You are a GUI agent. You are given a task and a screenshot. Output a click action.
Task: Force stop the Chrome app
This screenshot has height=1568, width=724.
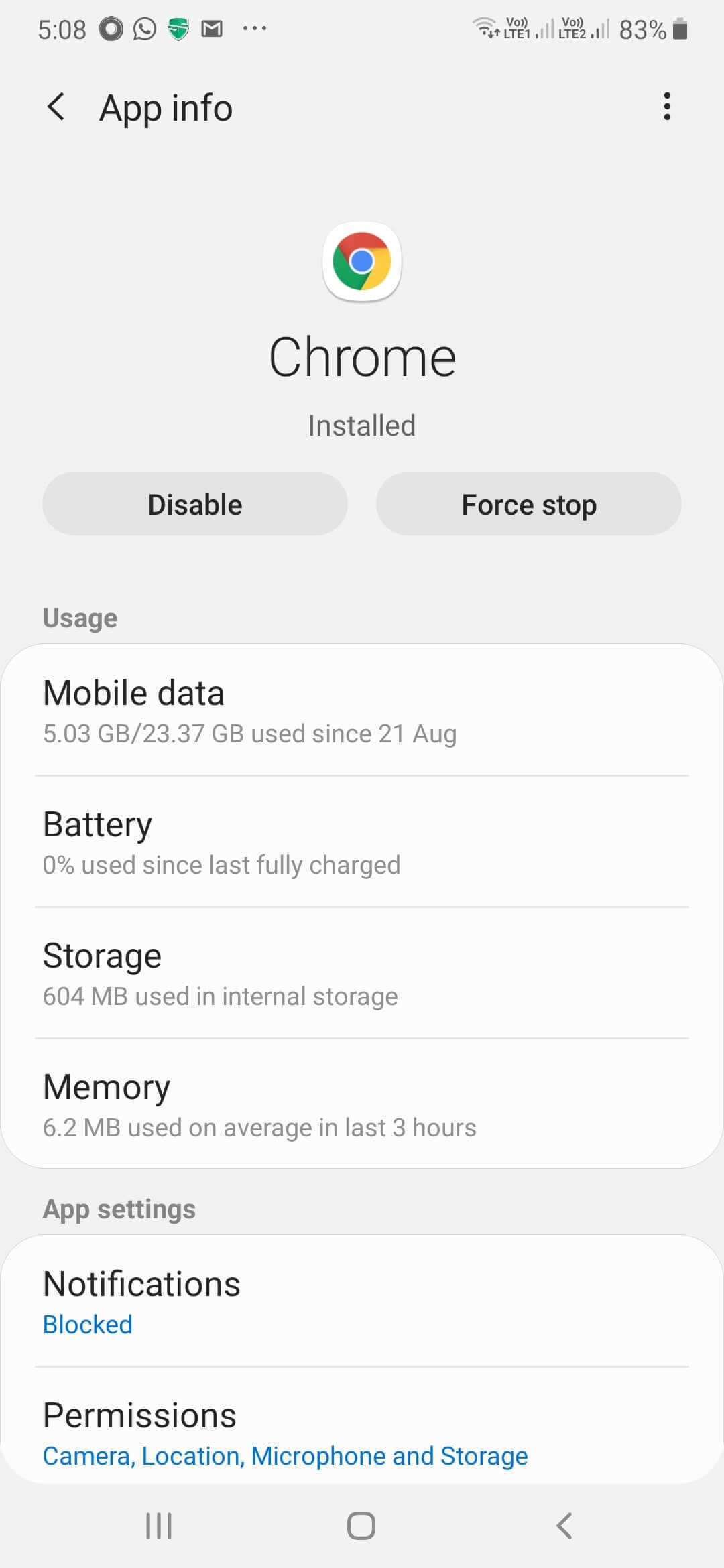(x=528, y=504)
